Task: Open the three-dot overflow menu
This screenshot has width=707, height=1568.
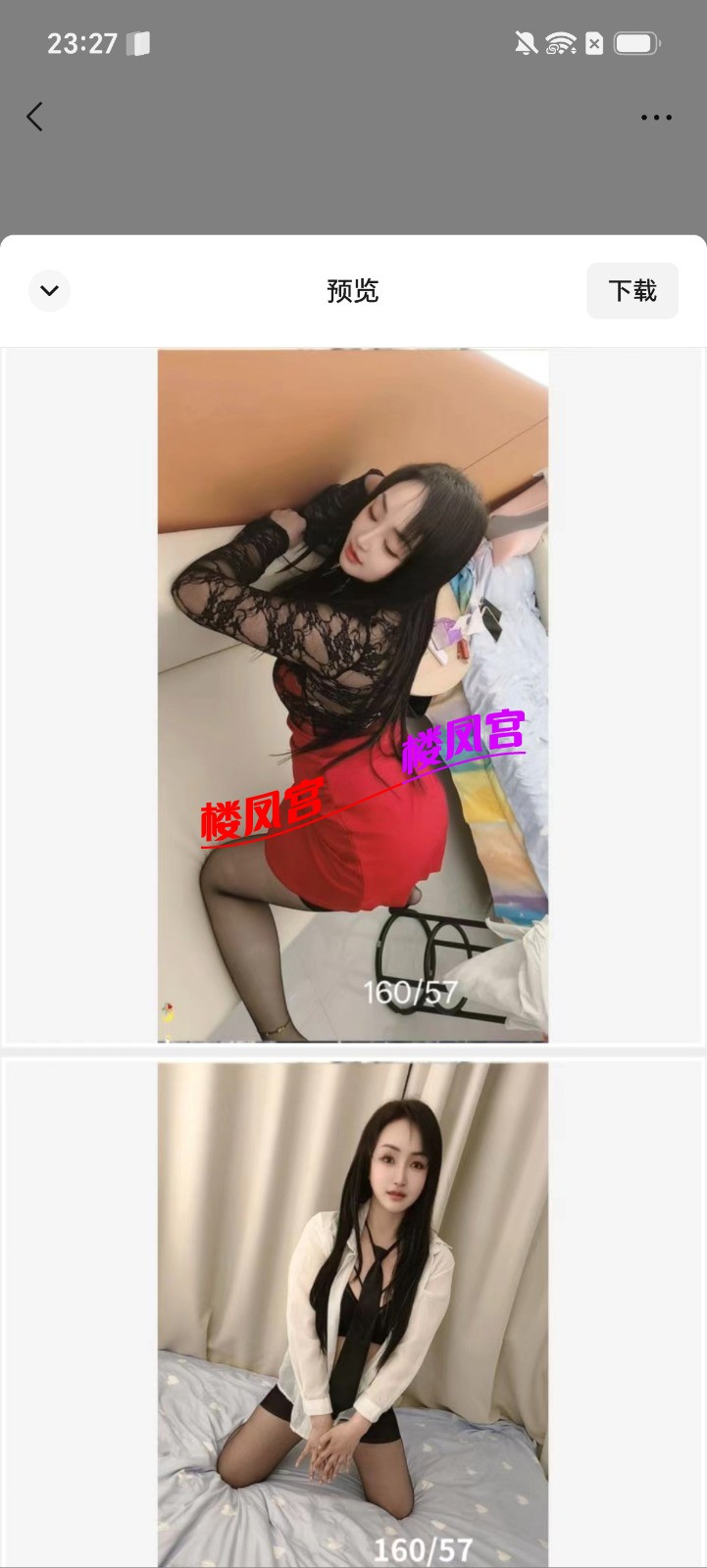Action: click(x=656, y=117)
